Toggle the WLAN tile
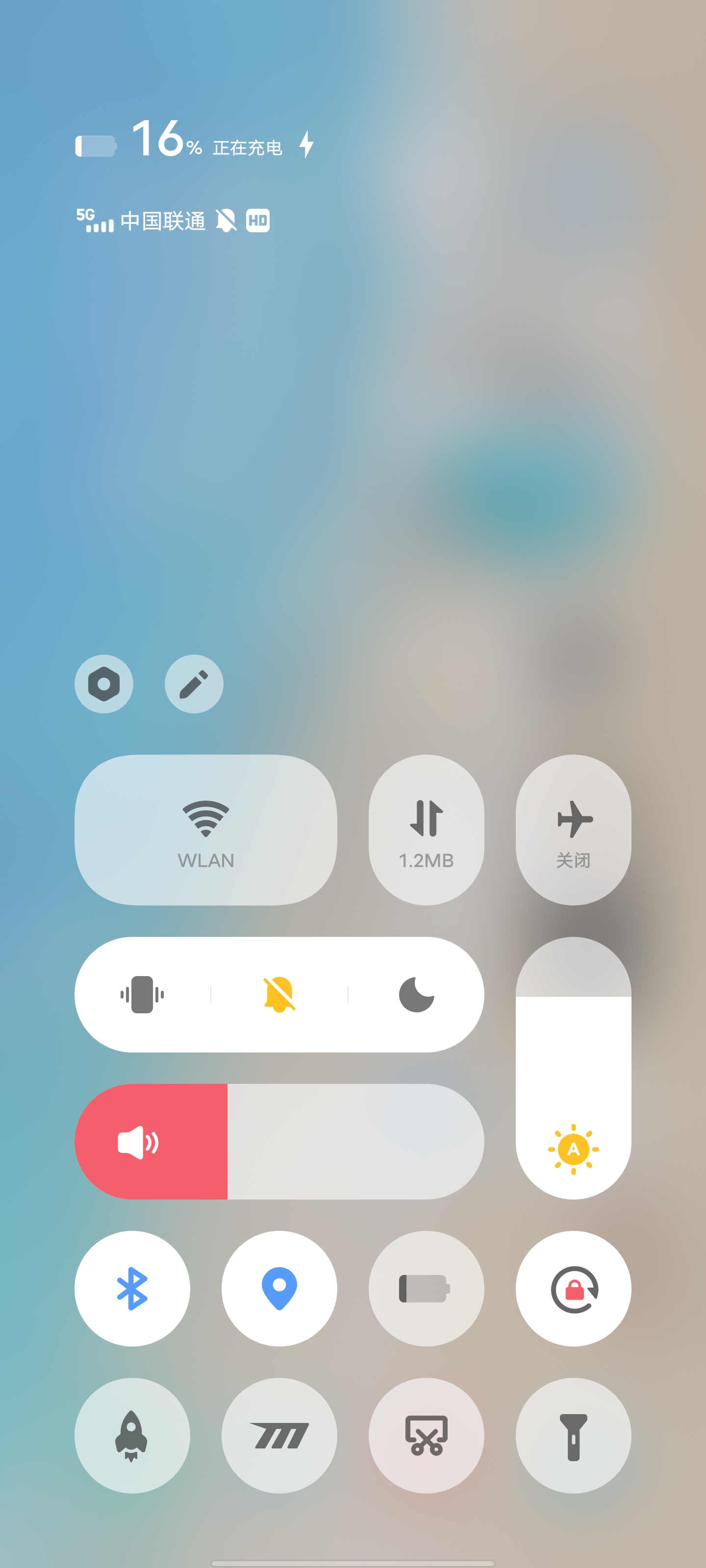Image resolution: width=706 pixels, height=1568 pixels. (x=205, y=830)
